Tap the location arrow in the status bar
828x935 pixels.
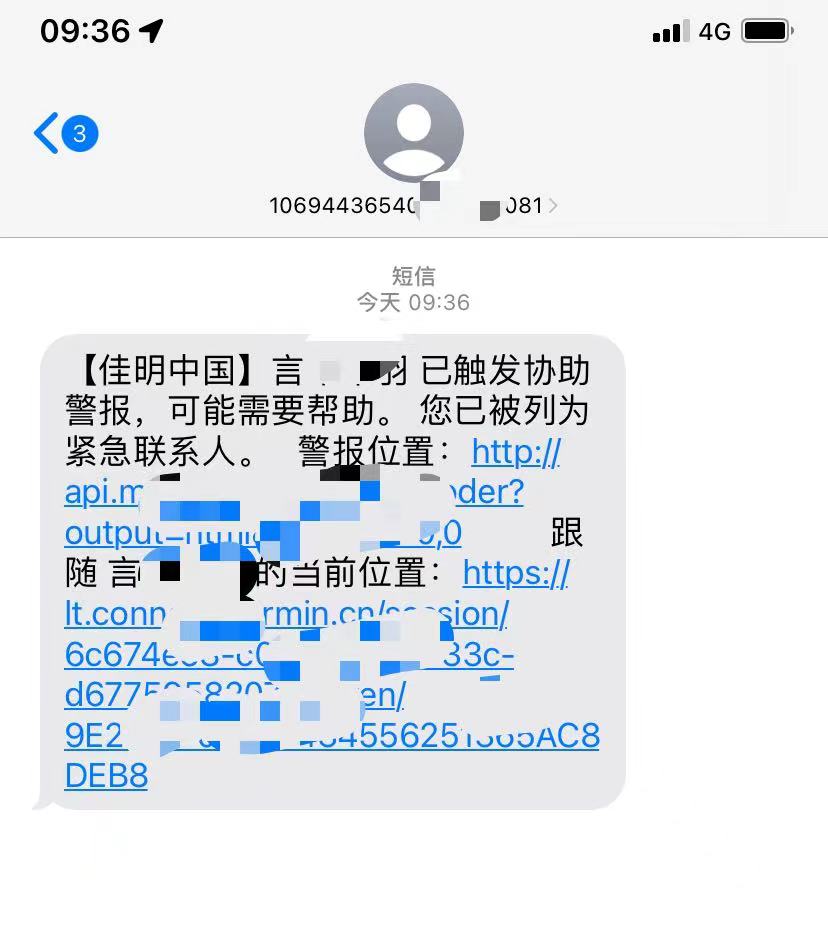coord(150,31)
